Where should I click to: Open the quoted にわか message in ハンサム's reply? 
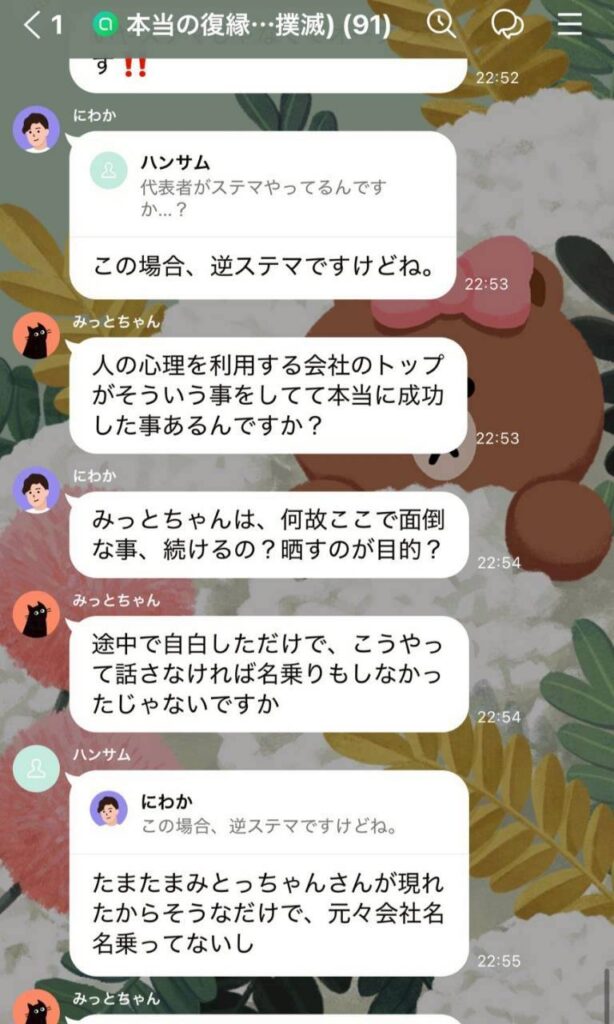[x=265, y=814]
